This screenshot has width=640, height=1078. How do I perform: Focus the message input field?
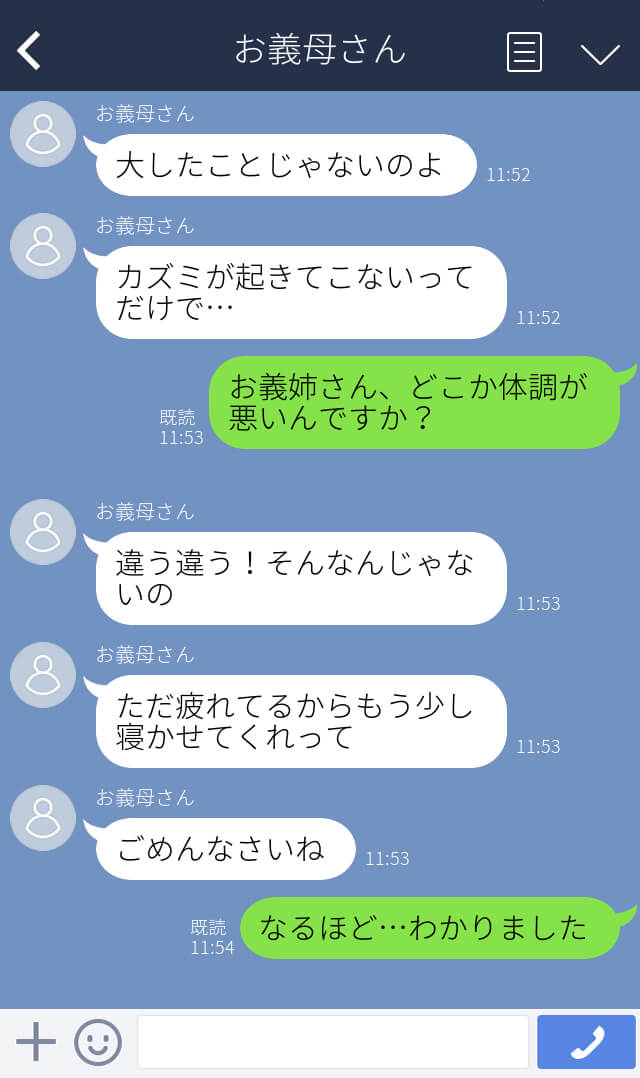[333, 1042]
